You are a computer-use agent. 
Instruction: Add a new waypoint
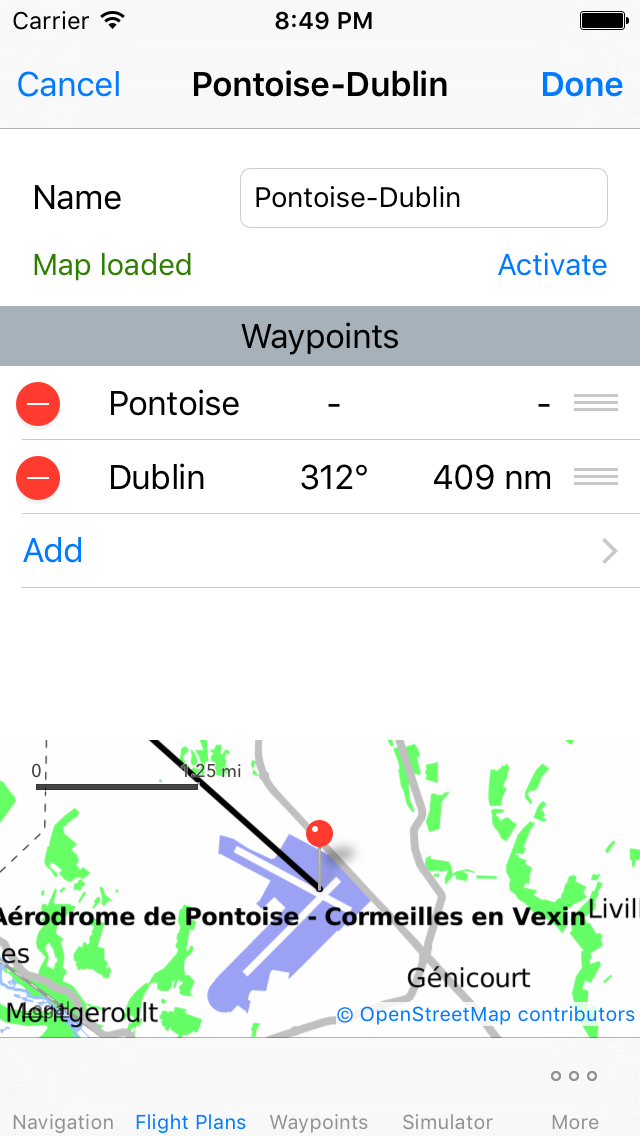[x=320, y=551]
